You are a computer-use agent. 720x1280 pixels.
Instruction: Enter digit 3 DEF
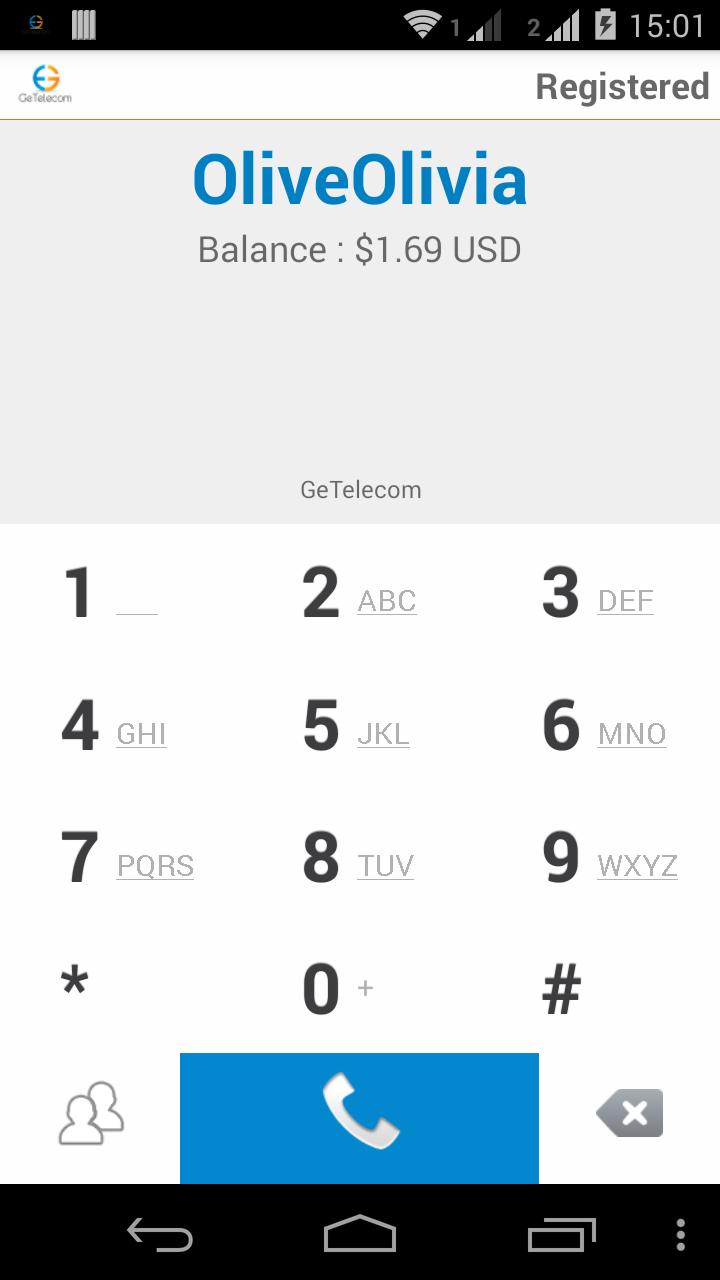point(597,593)
